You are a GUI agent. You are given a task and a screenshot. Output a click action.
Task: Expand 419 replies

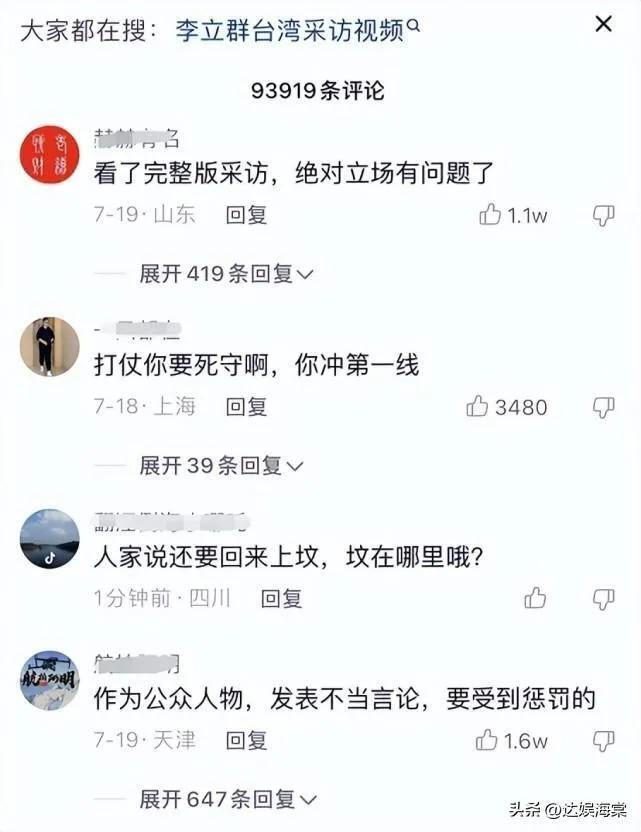point(226,273)
